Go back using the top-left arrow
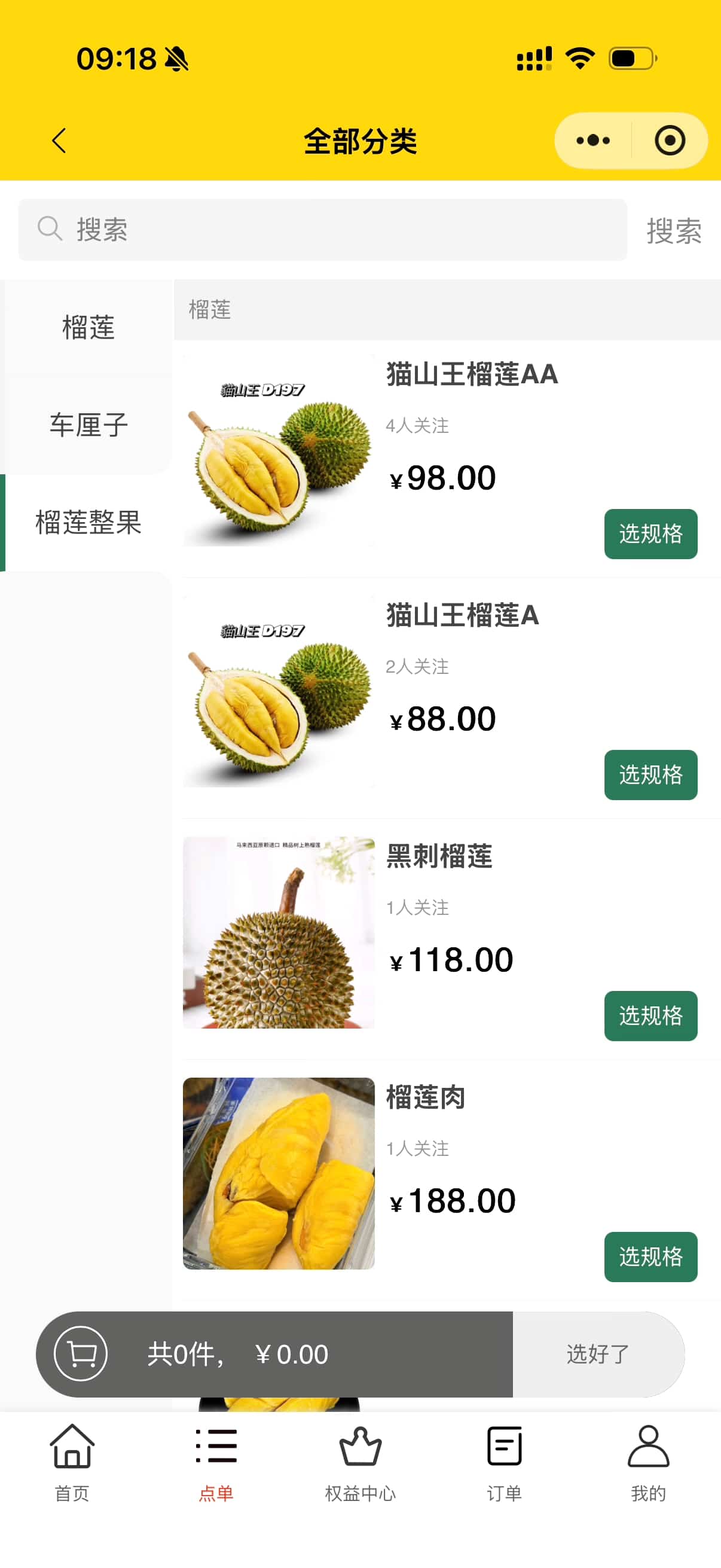This screenshot has width=721, height=1568. click(59, 141)
